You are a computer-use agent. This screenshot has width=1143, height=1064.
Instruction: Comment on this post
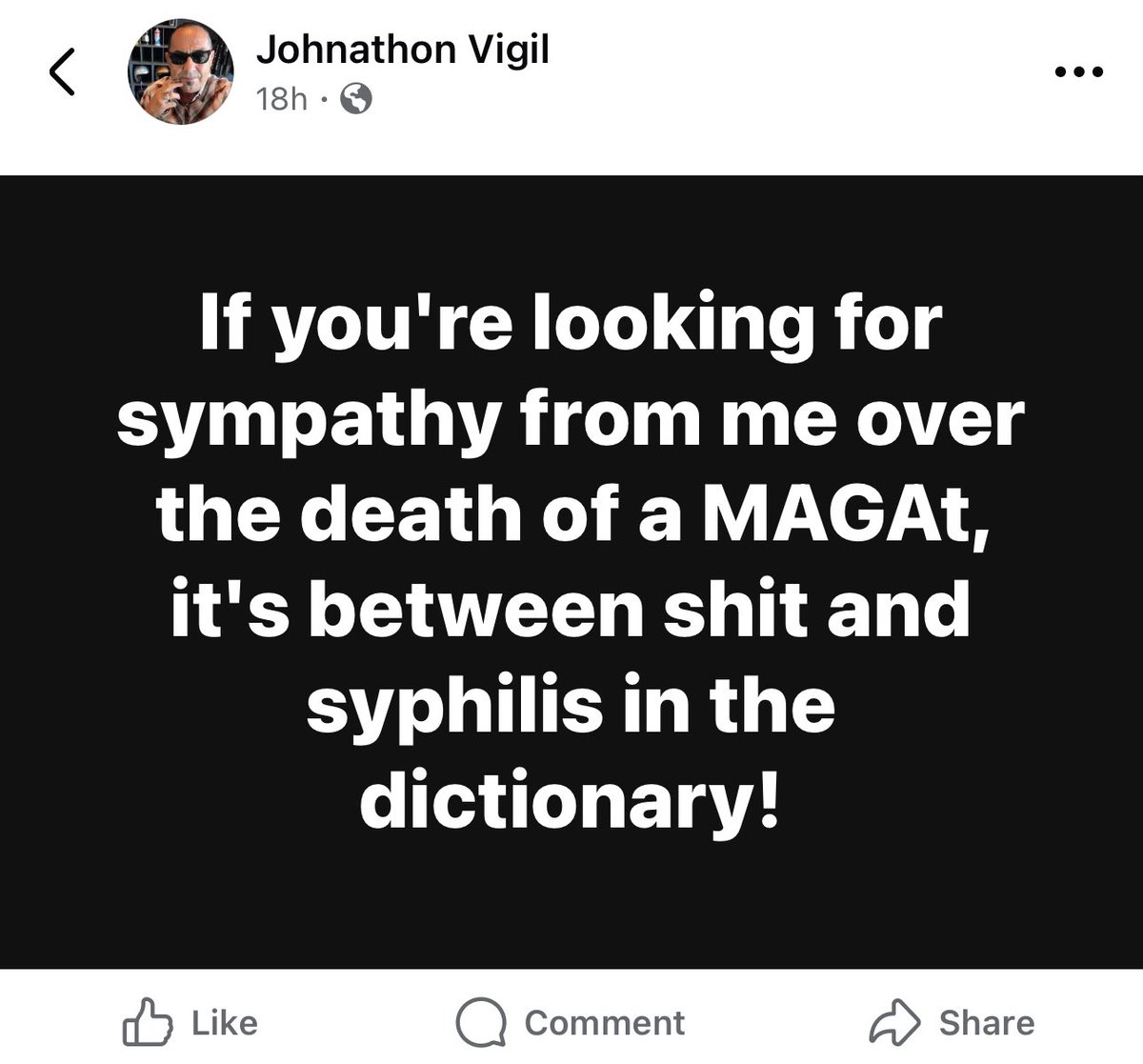pos(571,1022)
